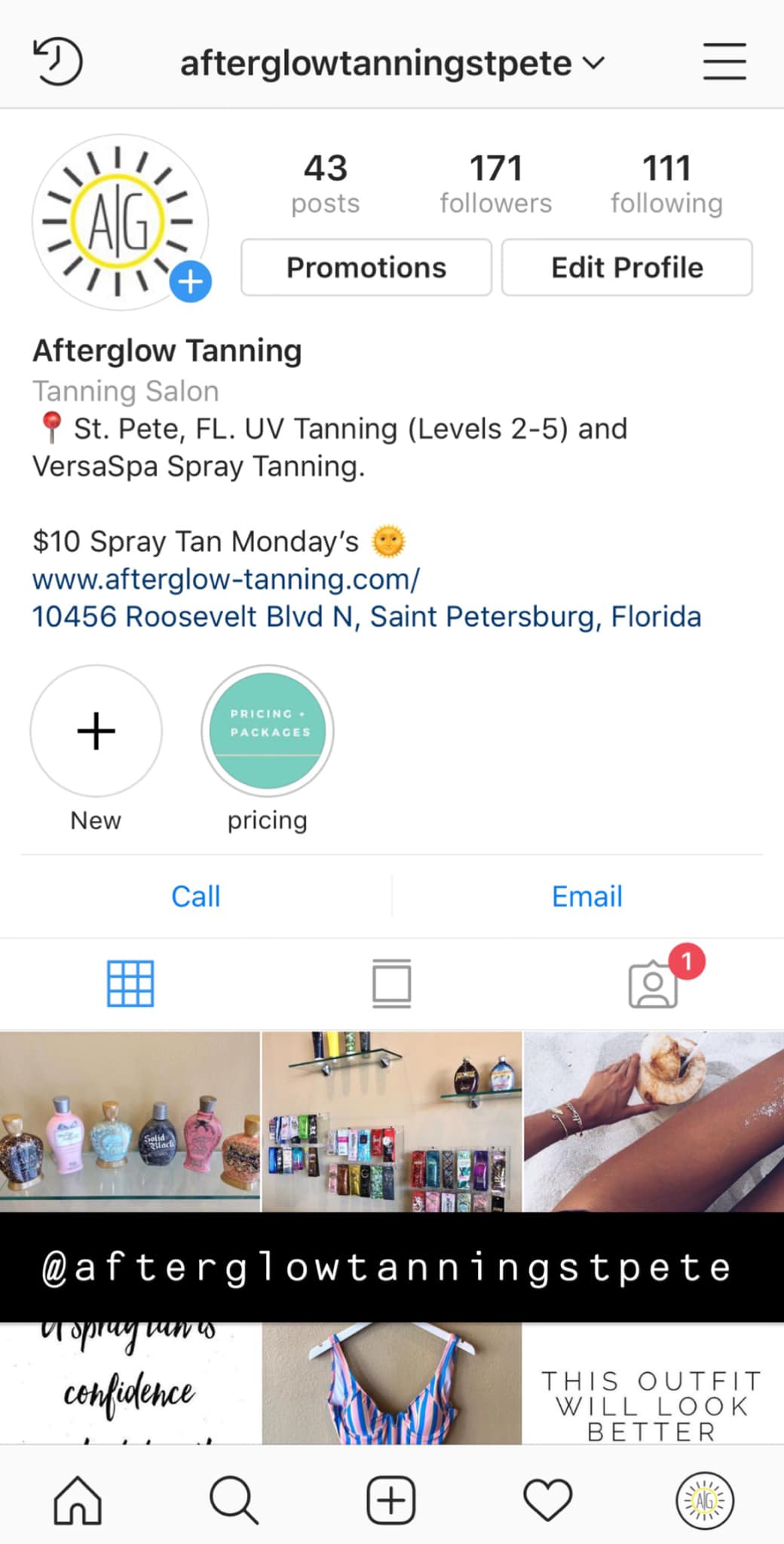Viewport: 784px width, 1544px height.
Task: Open the Roosevelt Blvd address link
Action: tap(366, 617)
